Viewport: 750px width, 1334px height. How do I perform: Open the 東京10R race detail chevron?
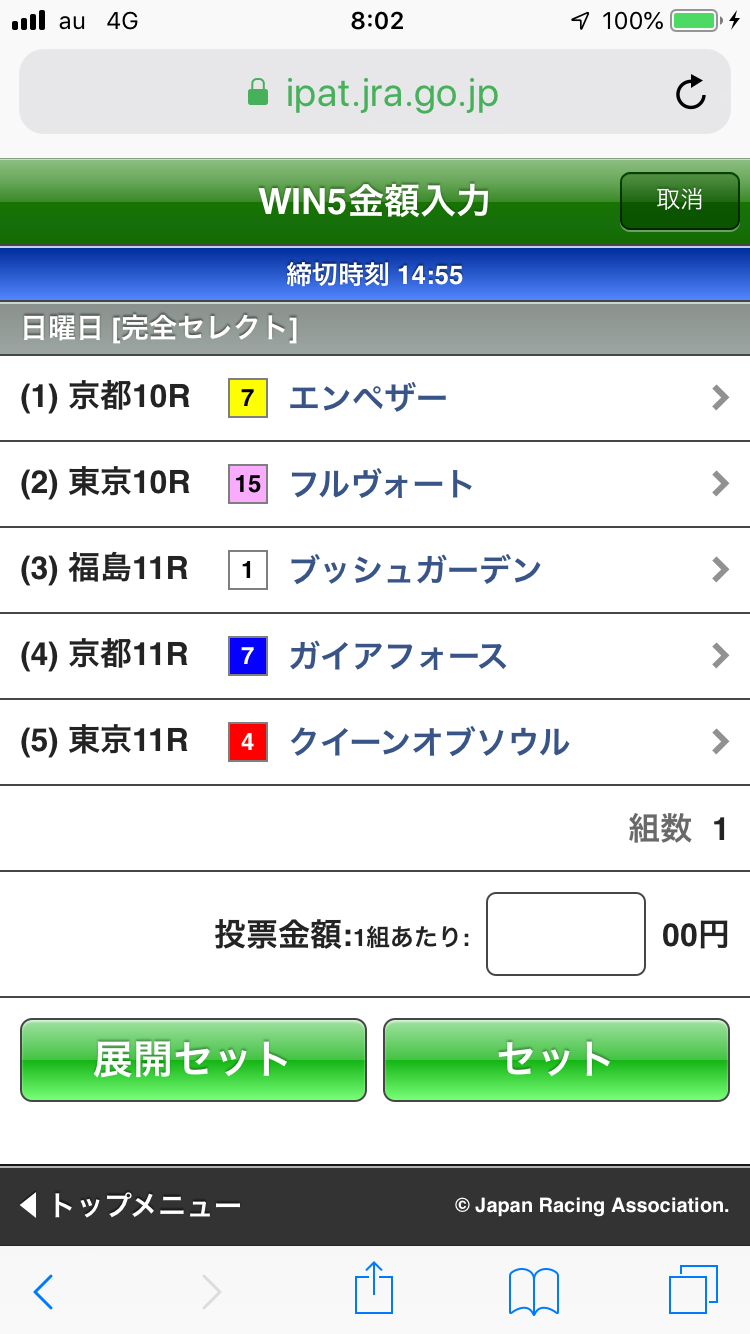[x=721, y=484]
